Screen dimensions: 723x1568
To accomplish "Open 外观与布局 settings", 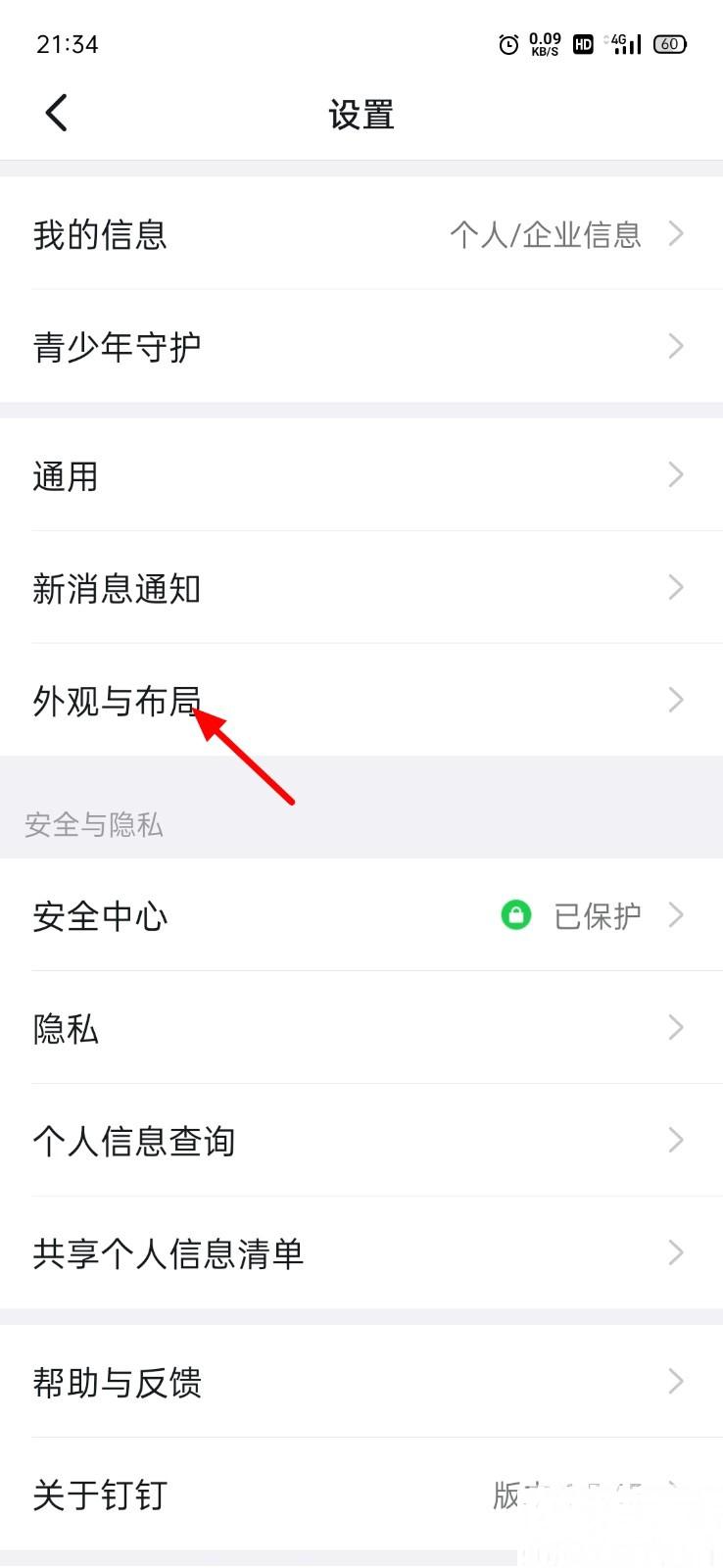I will pyautogui.click(x=361, y=701).
